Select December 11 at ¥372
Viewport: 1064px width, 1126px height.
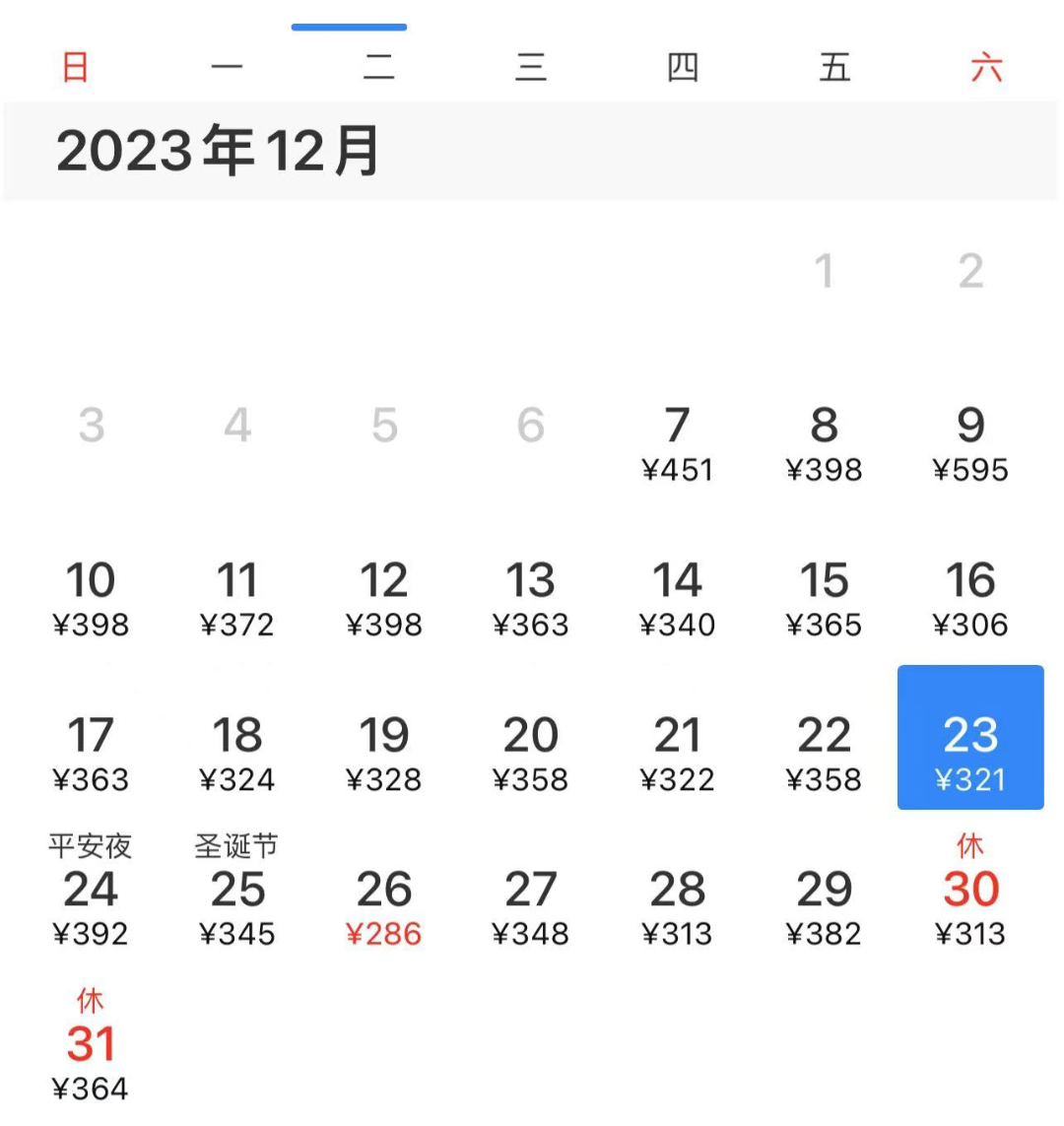pyautogui.click(x=236, y=598)
